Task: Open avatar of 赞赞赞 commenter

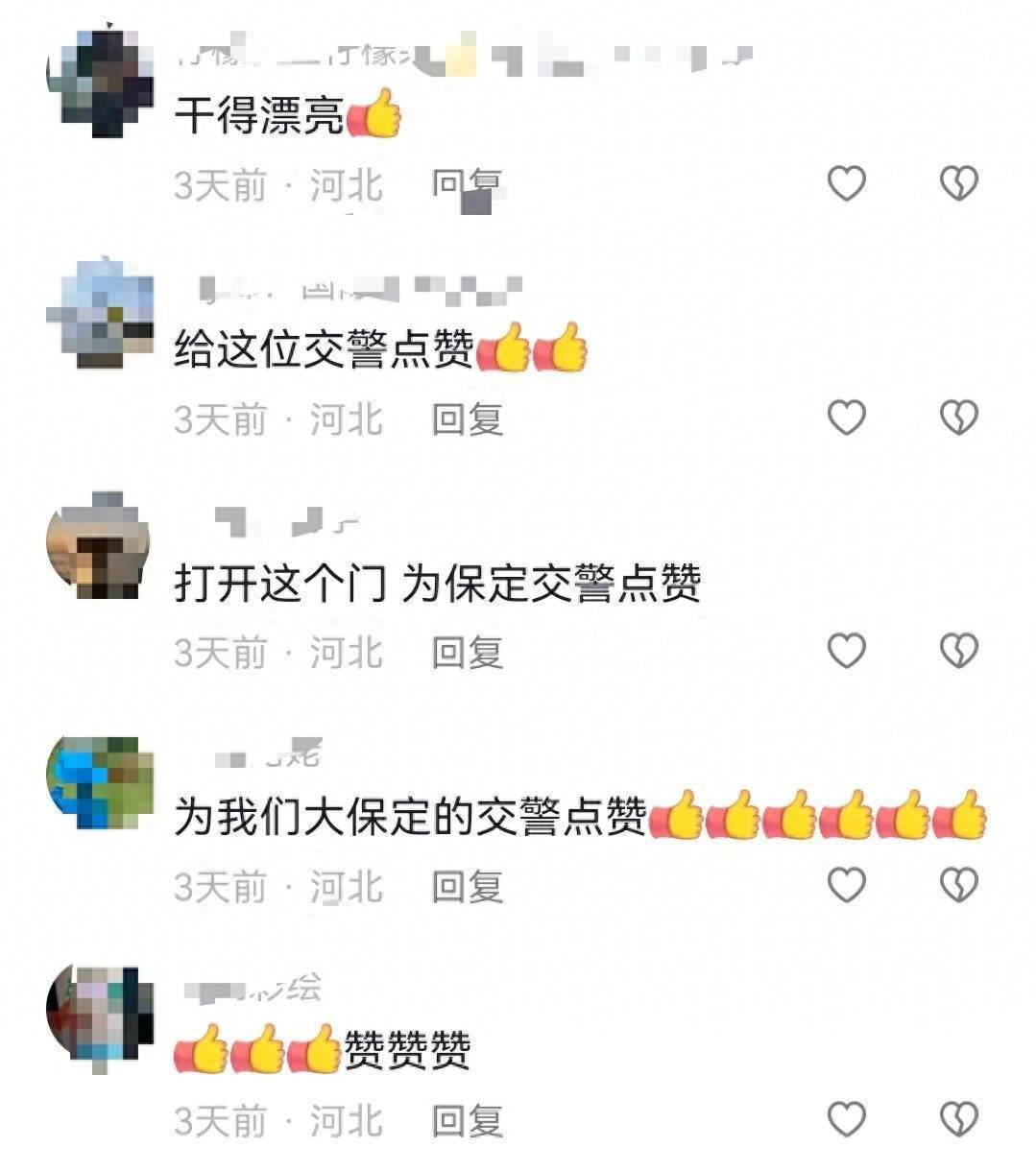Action: [100, 1017]
